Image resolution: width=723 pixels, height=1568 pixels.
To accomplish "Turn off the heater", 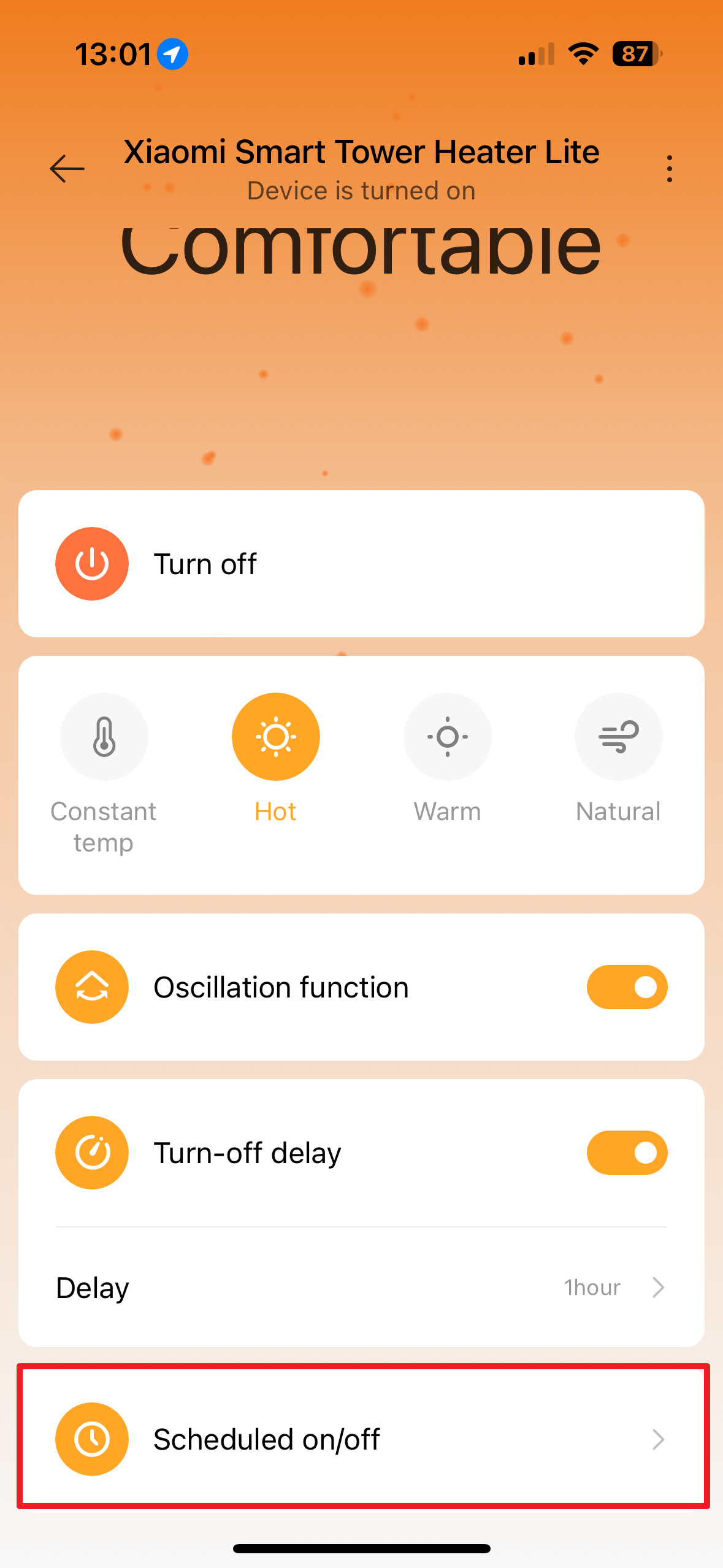I will click(92, 564).
